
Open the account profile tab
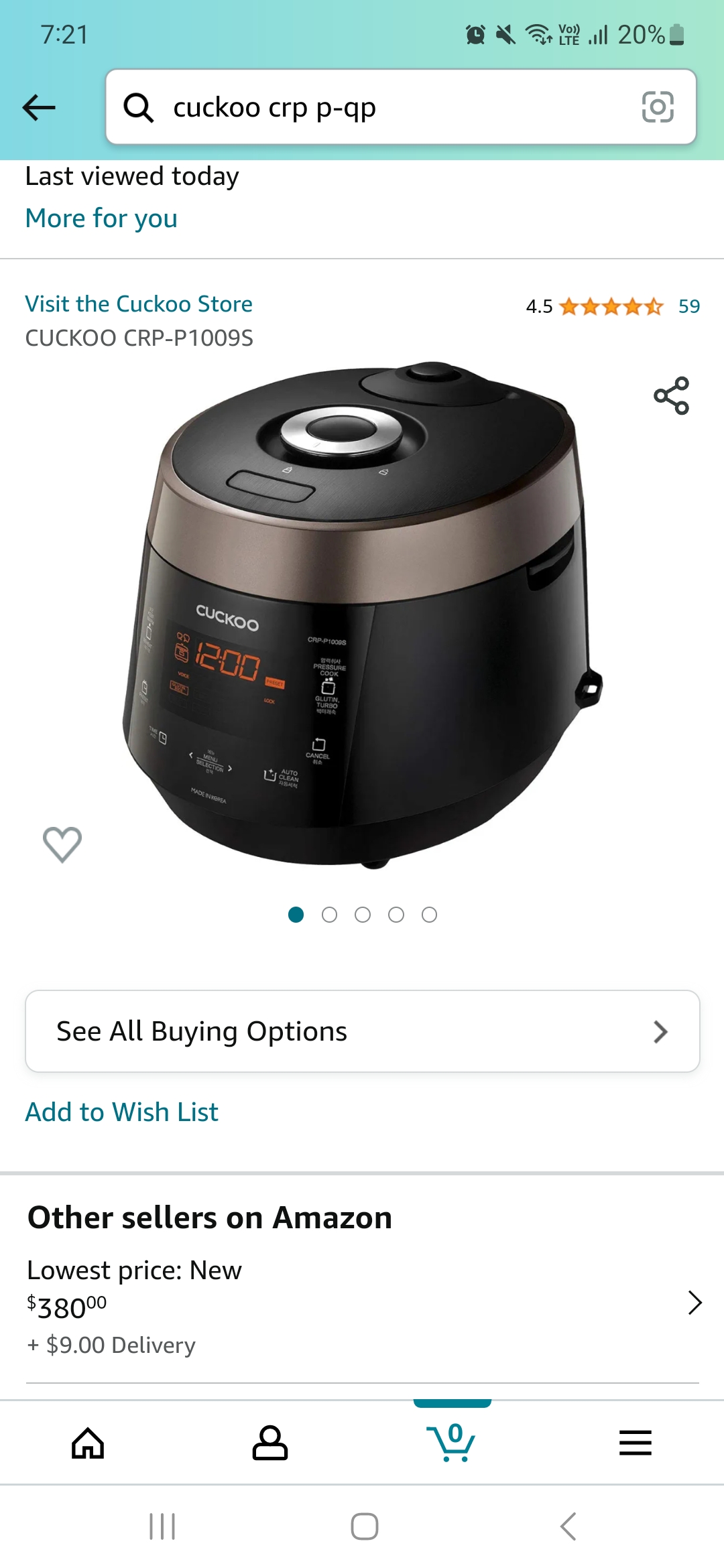[269, 1443]
